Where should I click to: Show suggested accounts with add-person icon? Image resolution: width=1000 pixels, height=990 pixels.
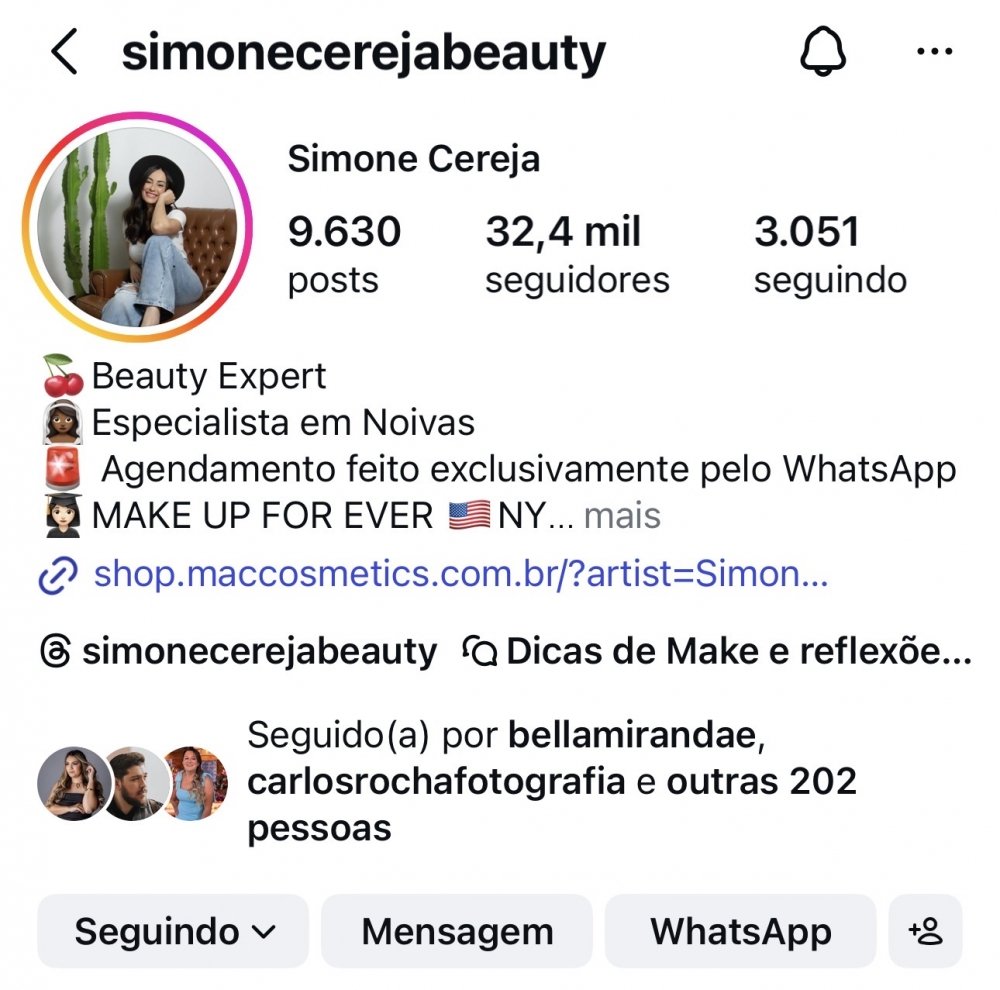click(925, 931)
